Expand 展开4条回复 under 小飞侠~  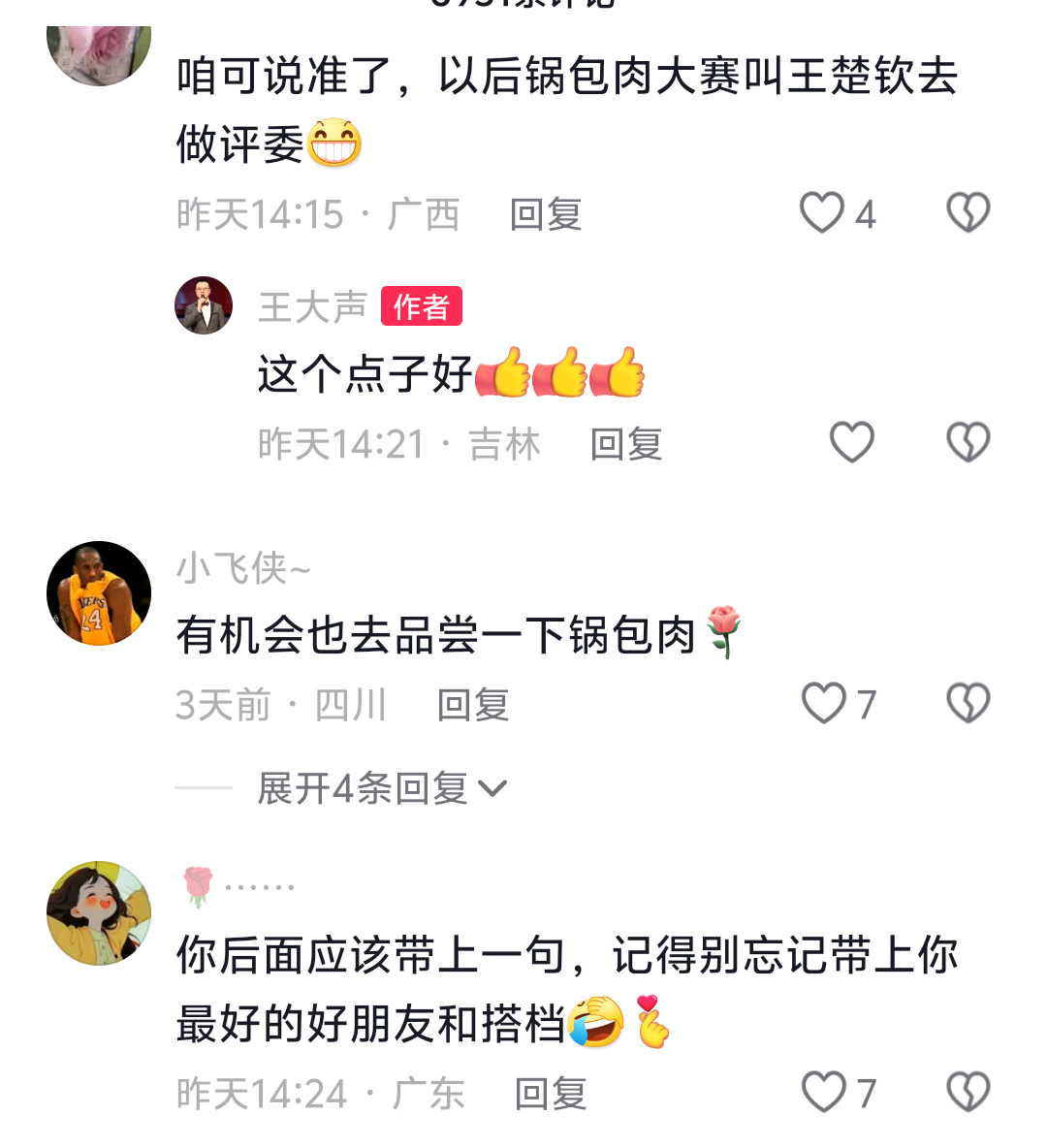[382, 788]
